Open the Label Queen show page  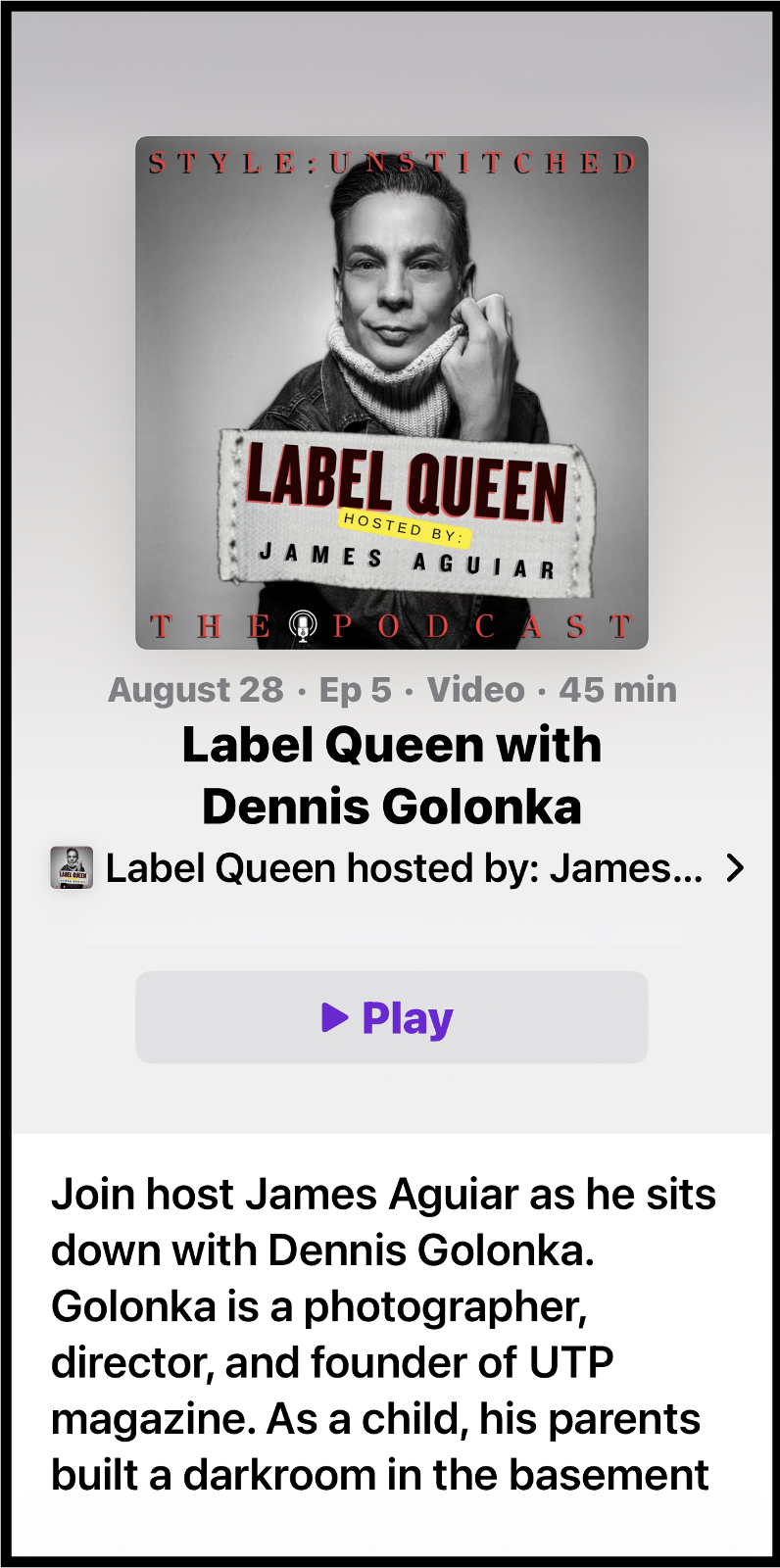coord(403,868)
